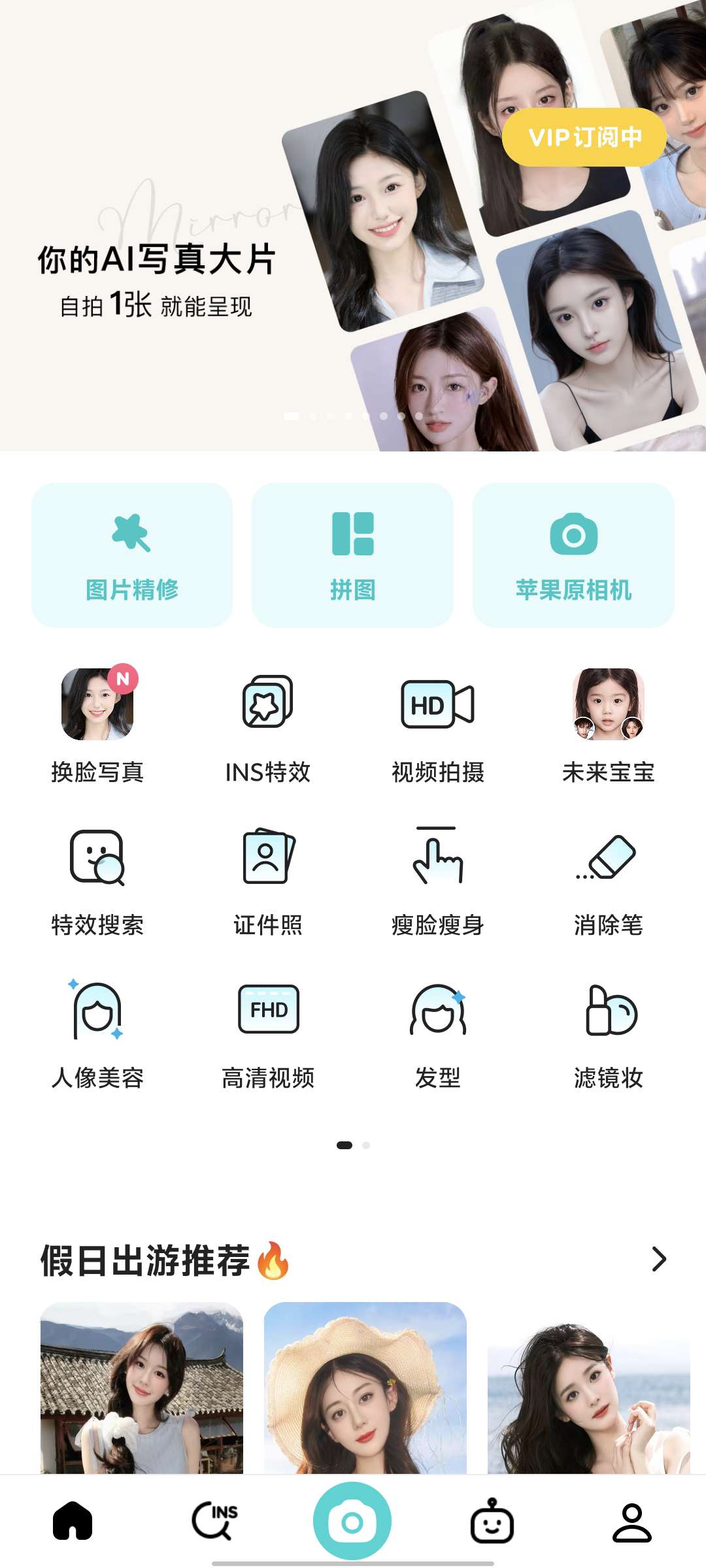706x1568 pixels.
Task: Open the 拼图 collage tool
Action: (352, 555)
